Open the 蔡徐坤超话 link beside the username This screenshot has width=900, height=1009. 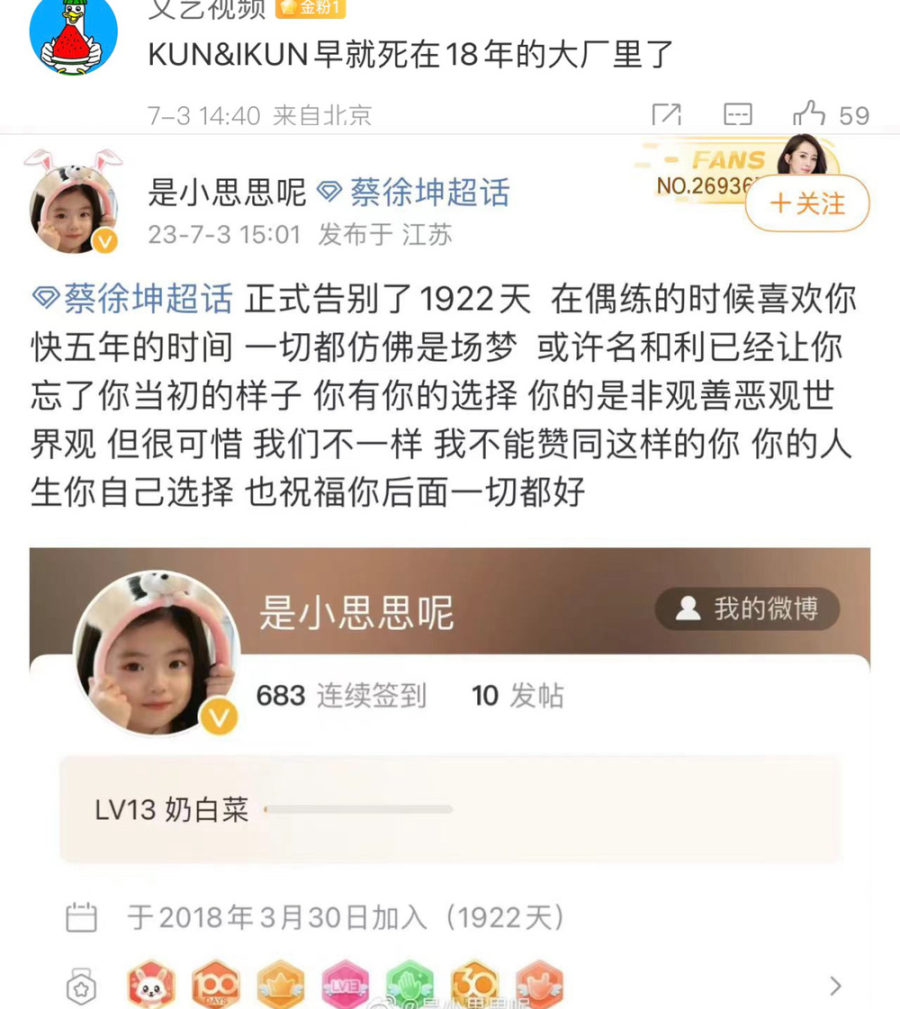point(413,191)
